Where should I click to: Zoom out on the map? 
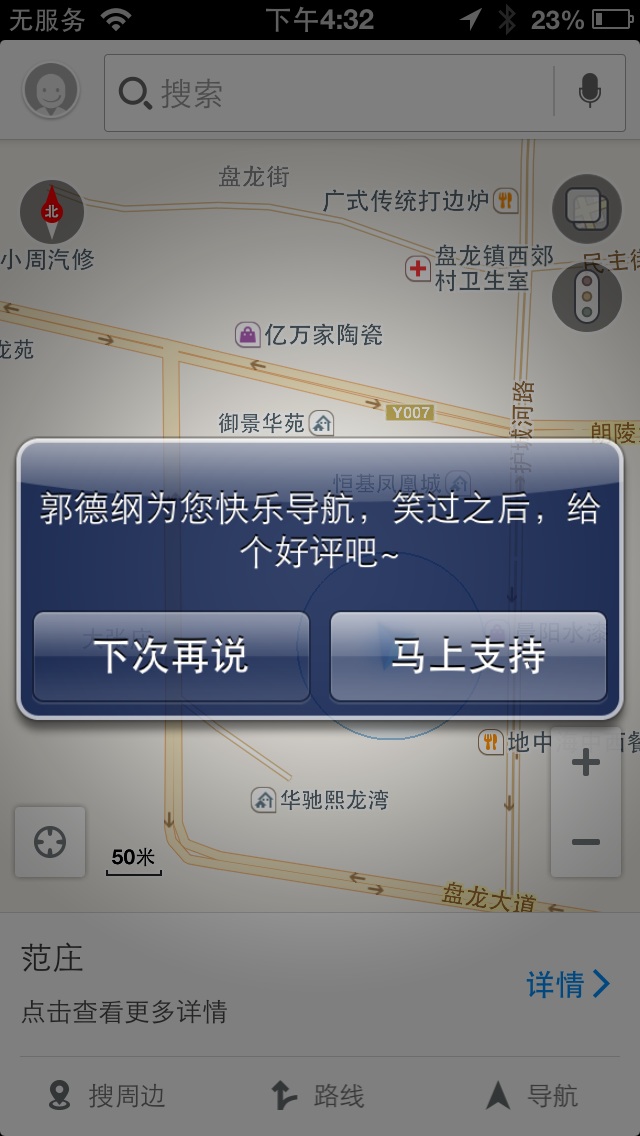(585, 842)
